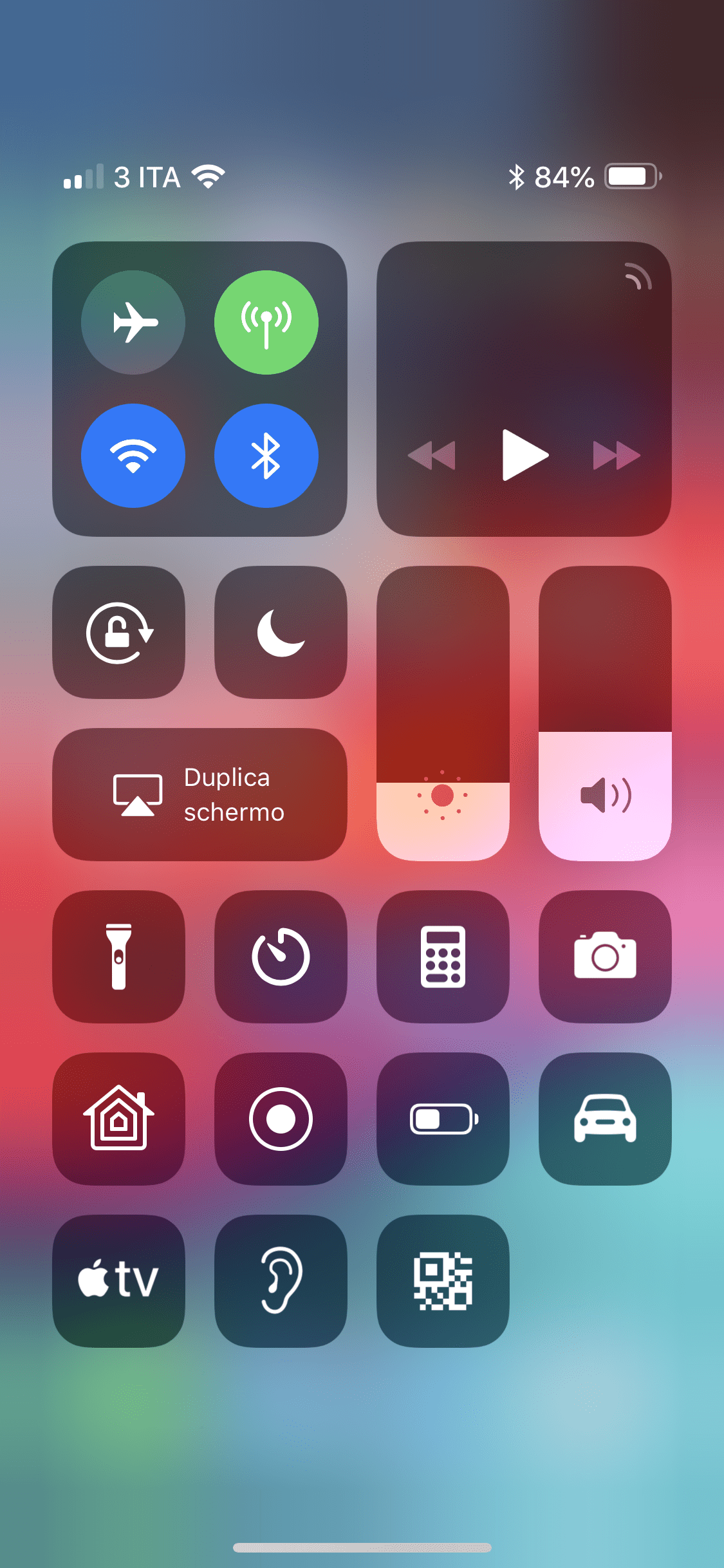
Task: Tap the volume slider
Action: click(606, 714)
